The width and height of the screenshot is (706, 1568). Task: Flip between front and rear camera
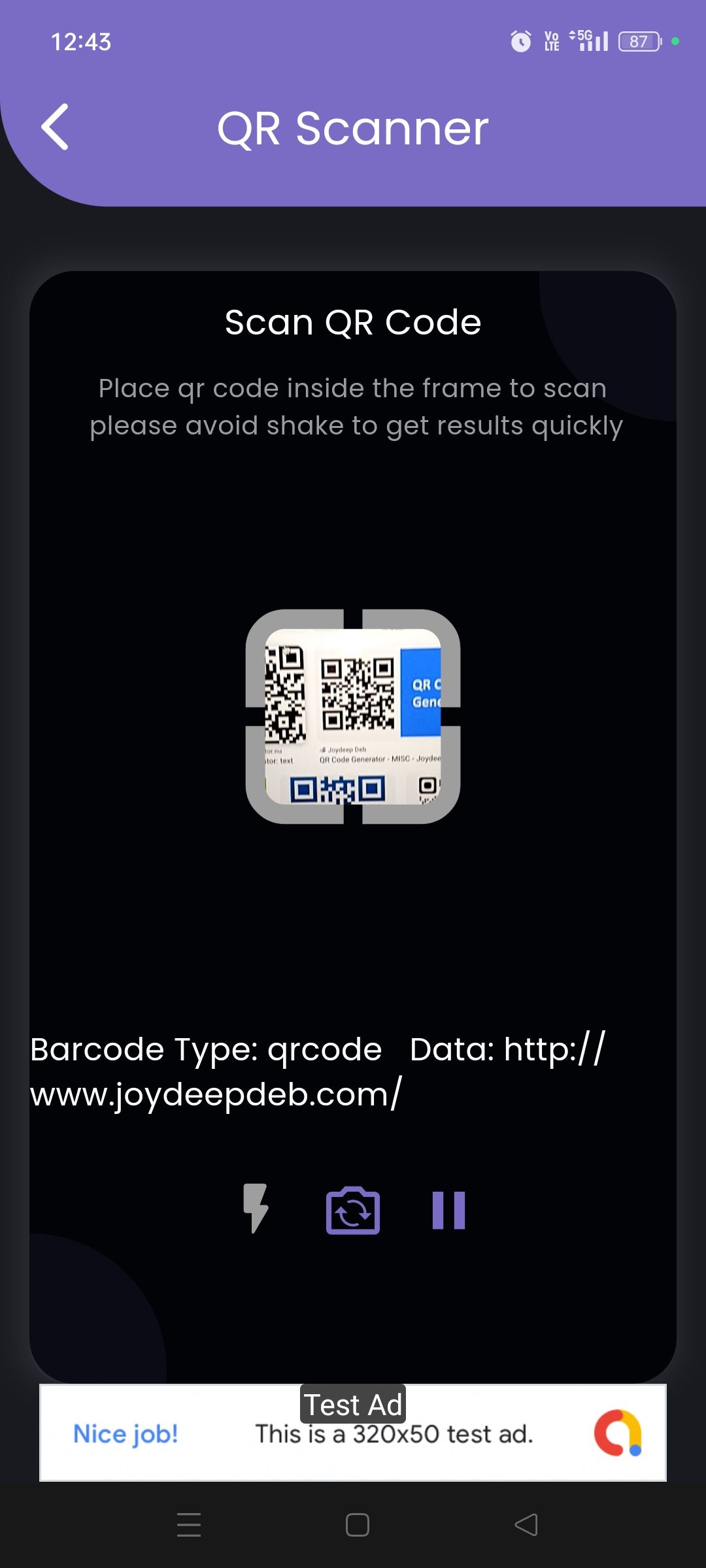pyautogui.click(x=353, y=1211)
